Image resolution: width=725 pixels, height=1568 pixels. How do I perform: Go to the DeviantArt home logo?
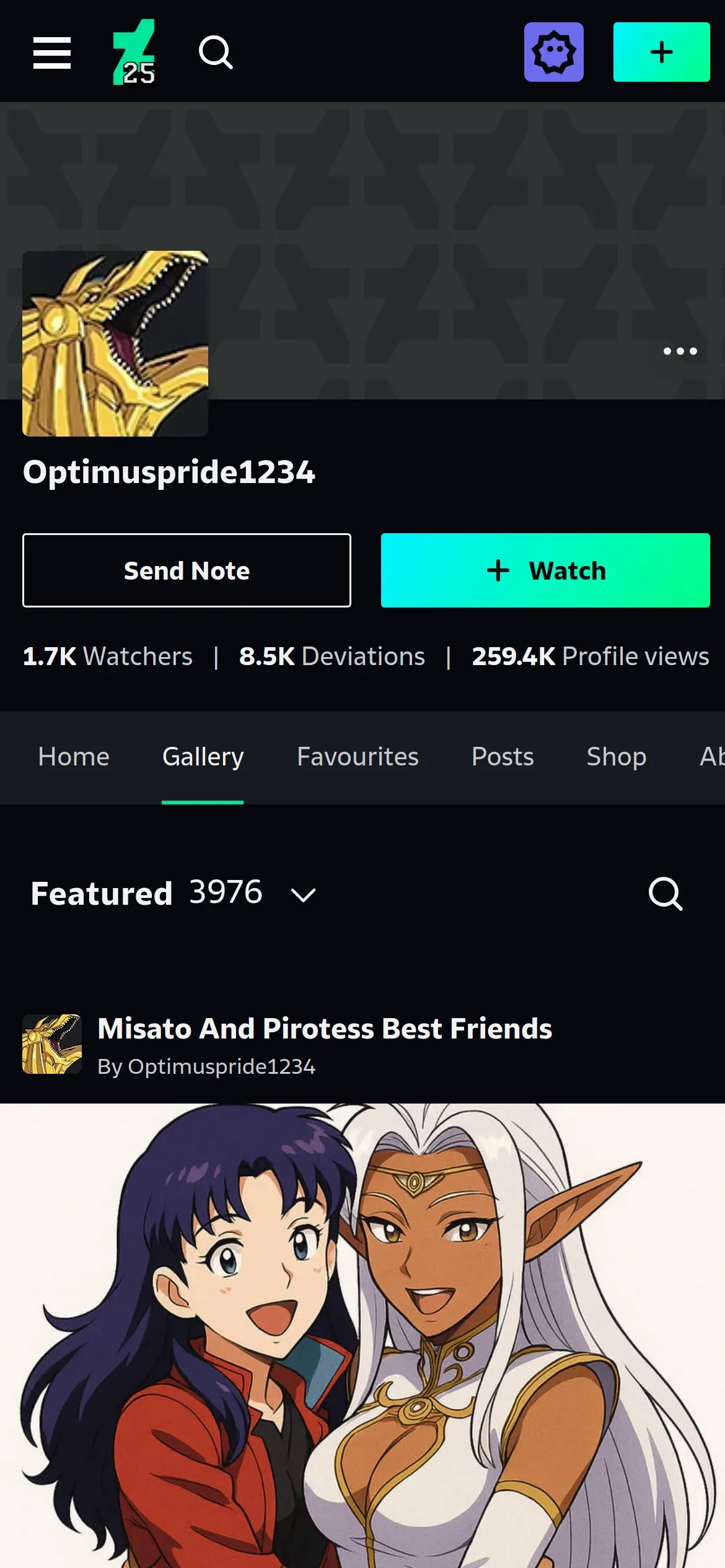pos(134,53)
